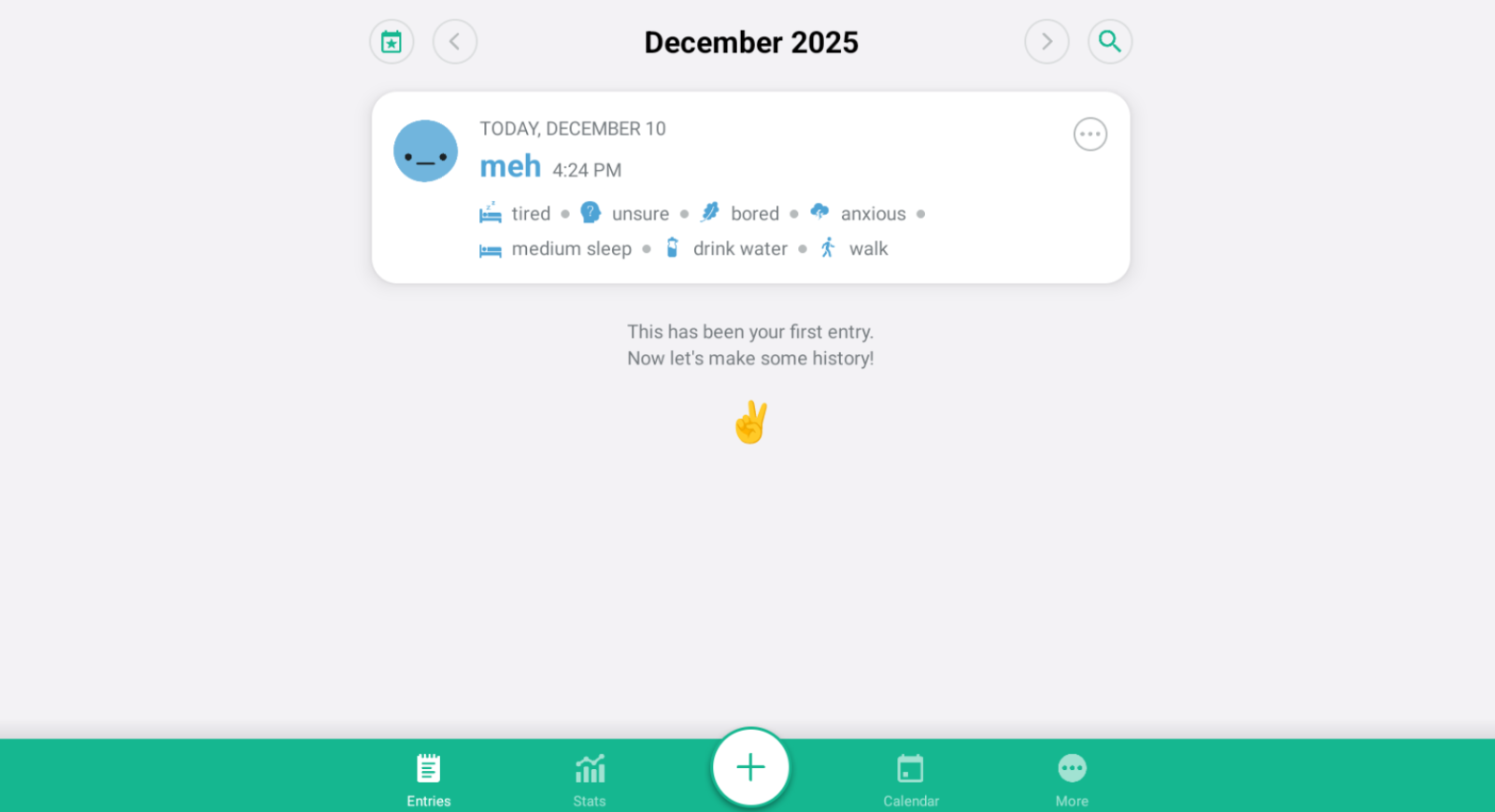Screen dimensions: 1495x812
Task: Jump to today using the calendar star icon
Action: tap(392, 42)
